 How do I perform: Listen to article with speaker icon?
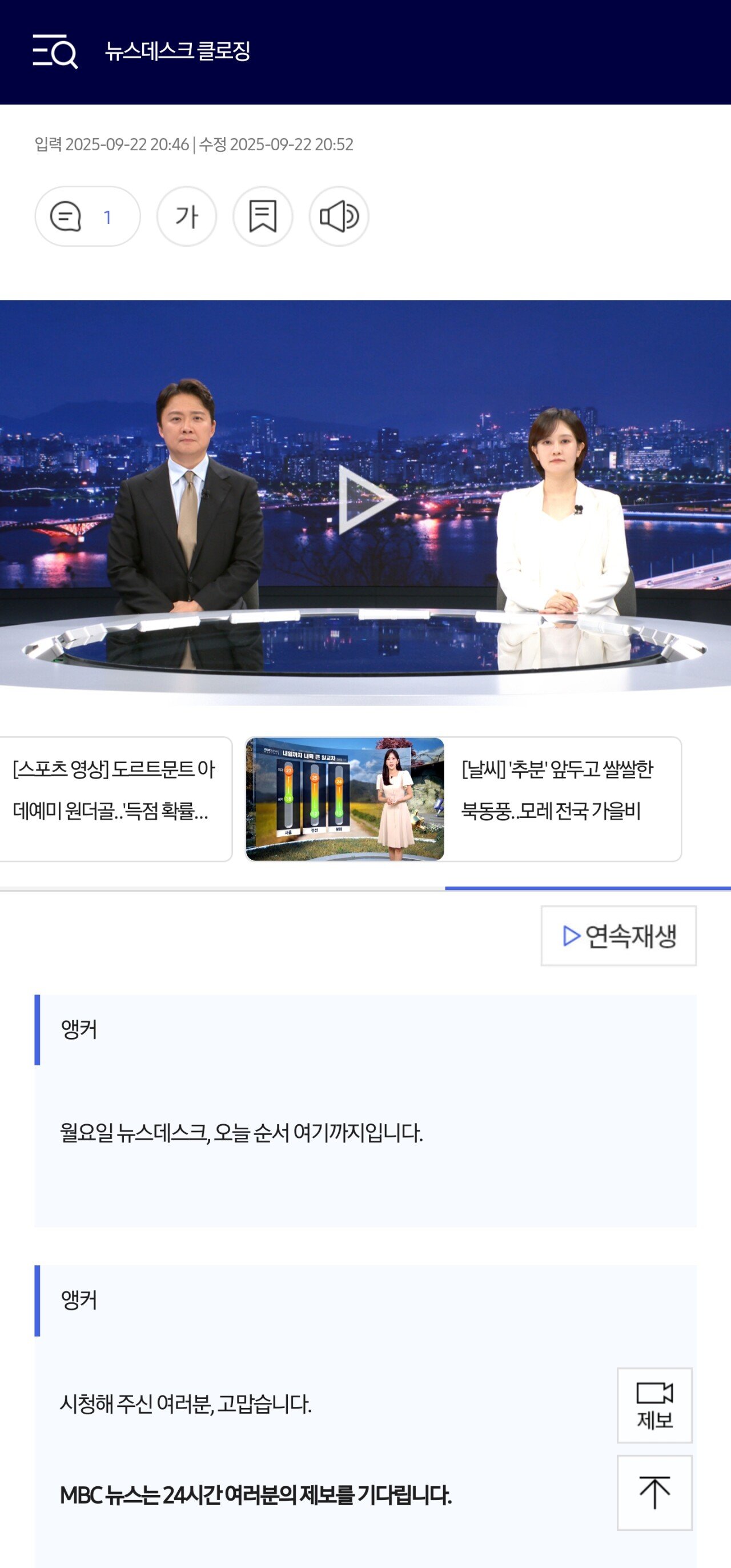click(339, 216)
